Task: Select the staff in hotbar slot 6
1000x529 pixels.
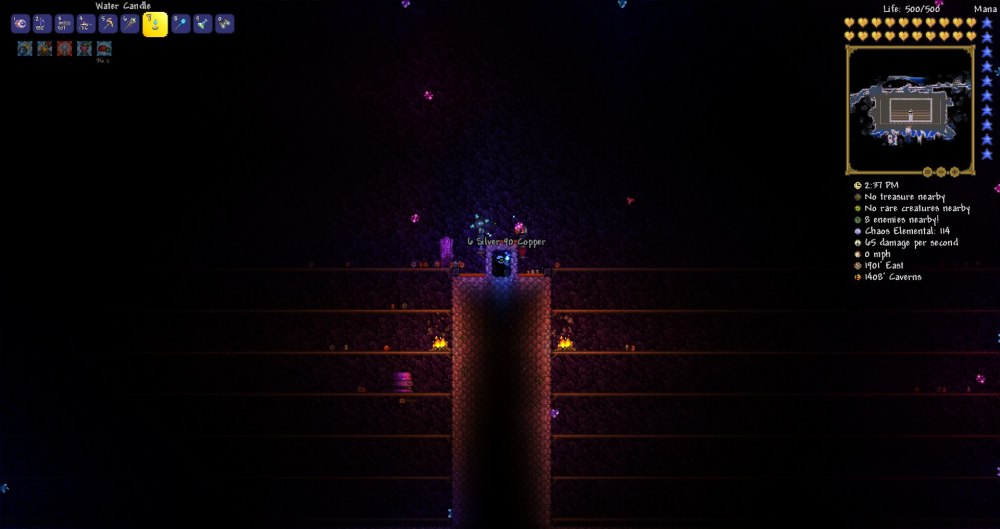Action: pyautogui.click(x=130, y=24)
